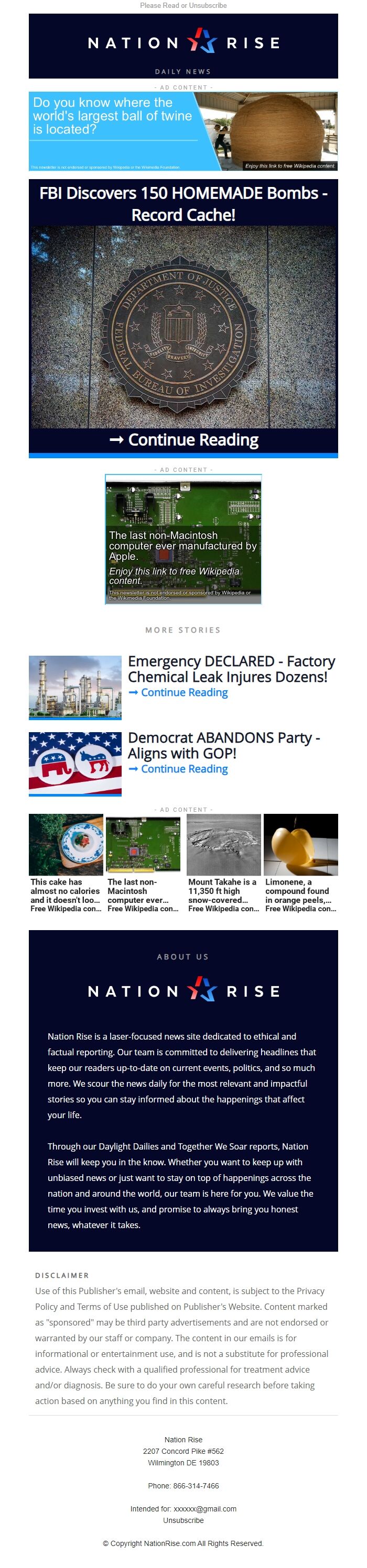Open the Factory Chemical Leak story thumbnail
The image size is (367, 1568).
pos(75,687)
